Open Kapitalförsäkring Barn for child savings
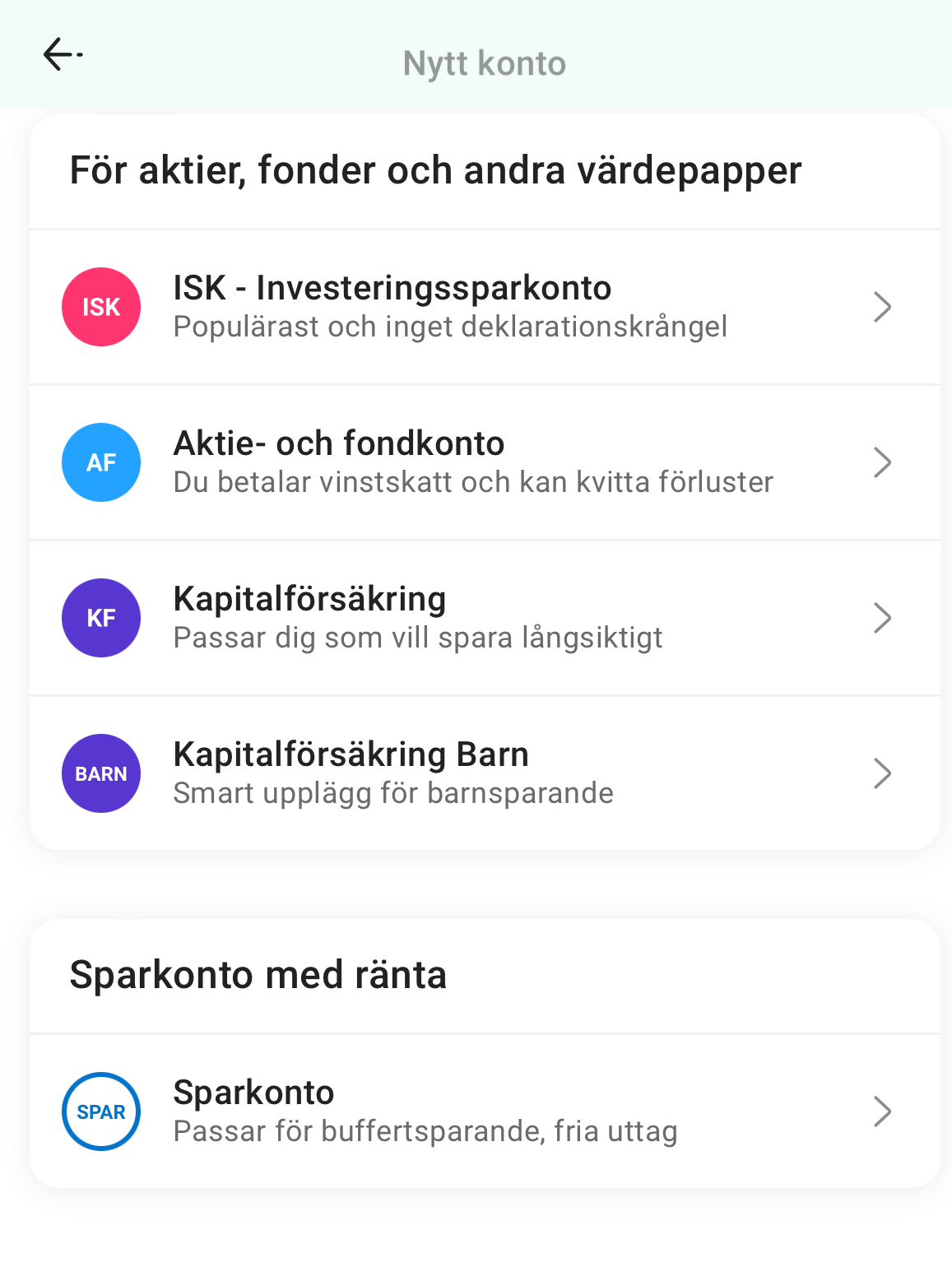Viewport: 952px width, 1267px height. pyautogui.click(x=484, y=773)
